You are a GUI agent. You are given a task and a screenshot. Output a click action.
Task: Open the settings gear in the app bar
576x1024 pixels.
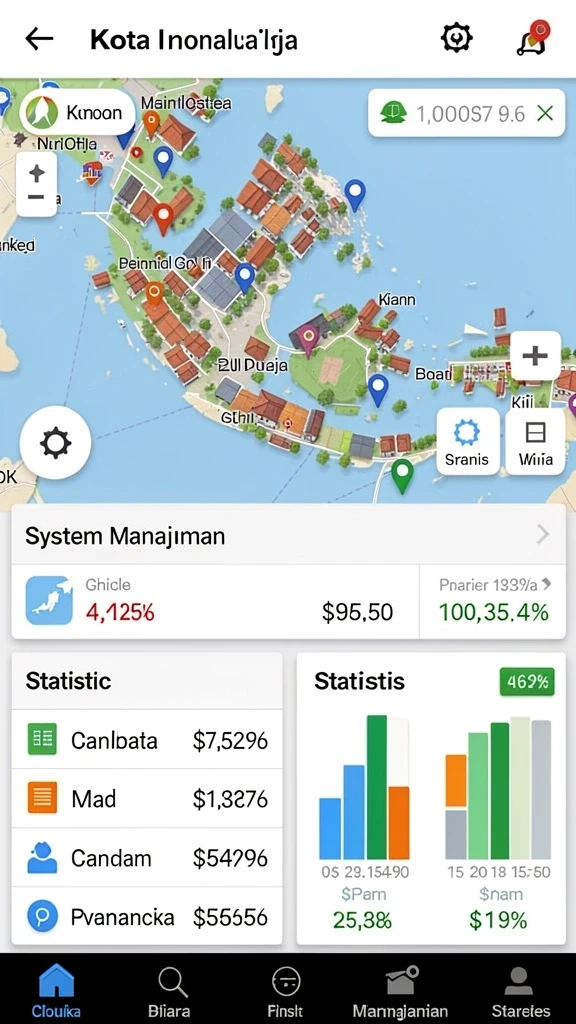pos(456,39)
